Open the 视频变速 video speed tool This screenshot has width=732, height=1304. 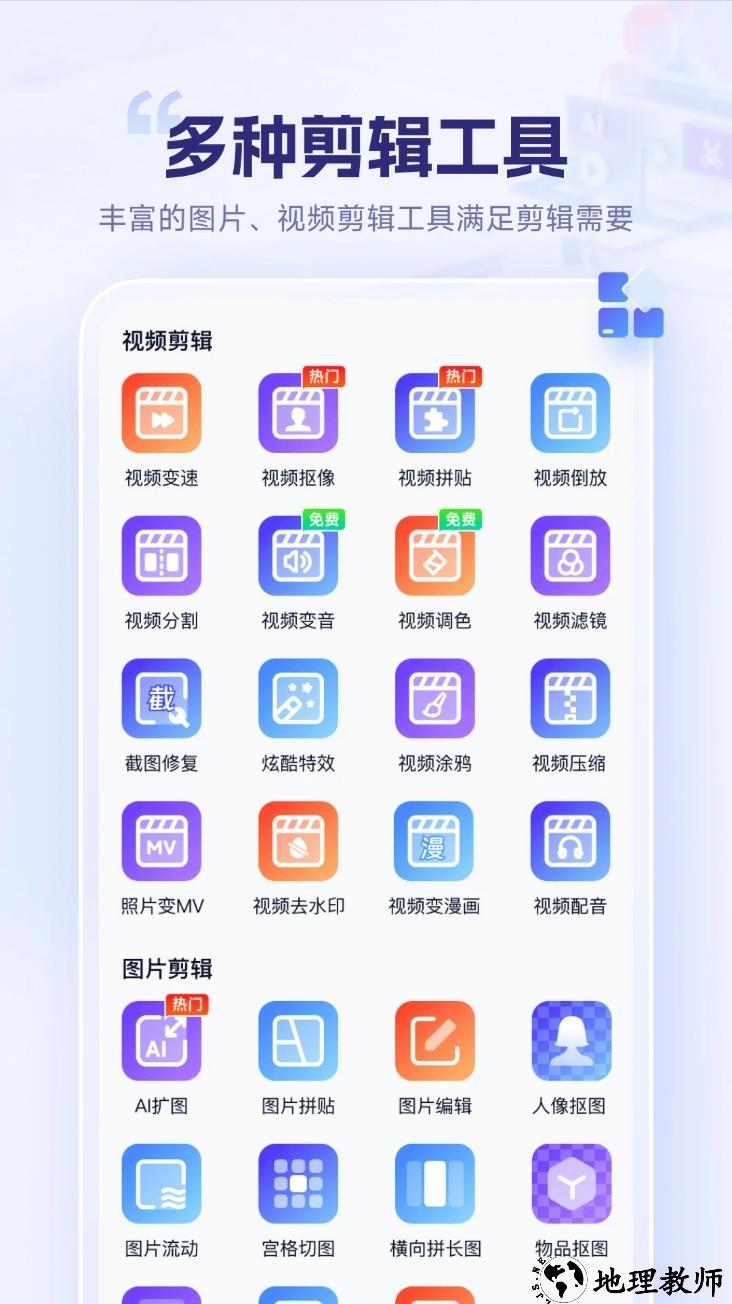pos(161,412)
